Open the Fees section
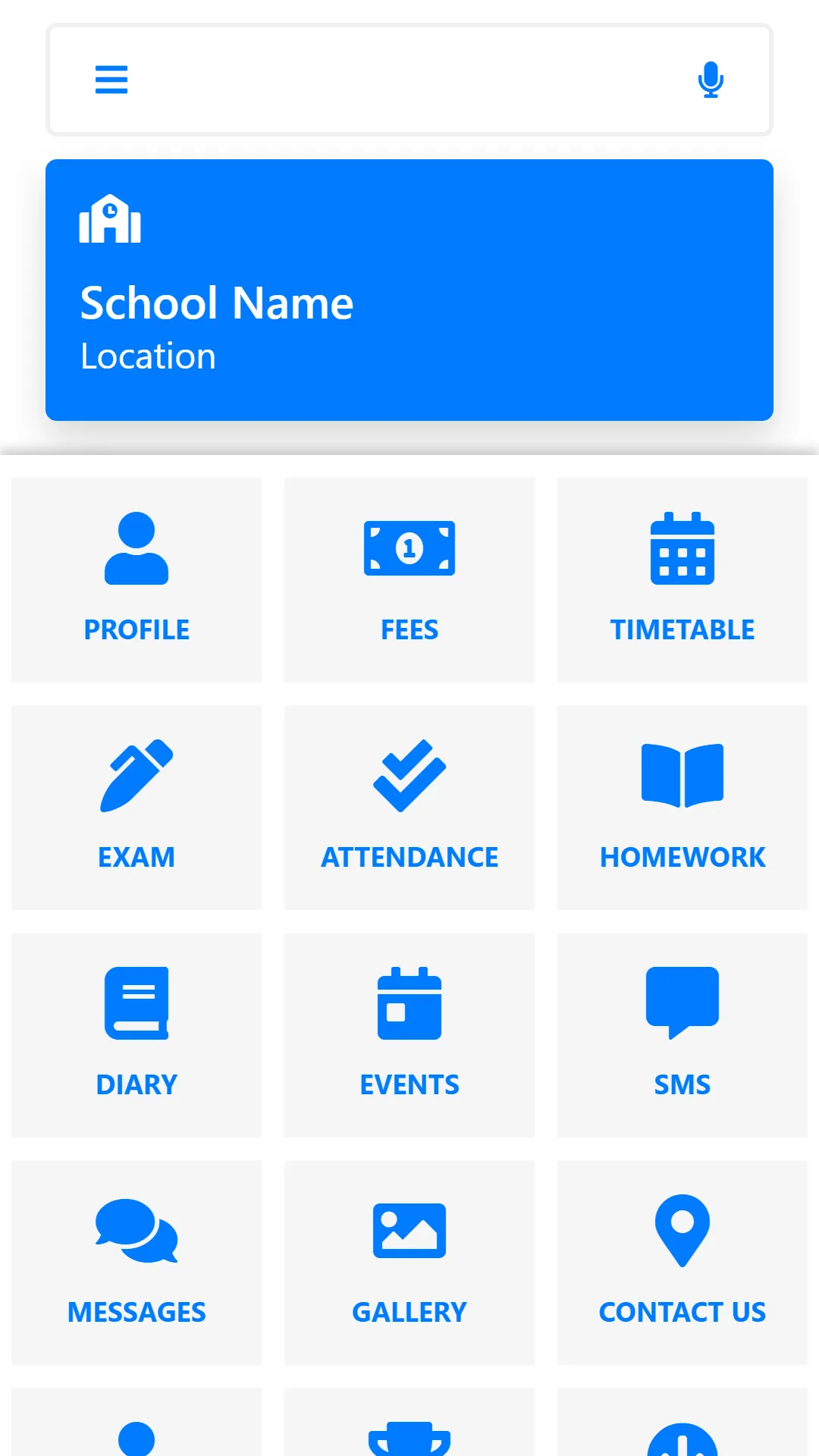This screenshot has height=1456, width=819. tap(409, 580)
